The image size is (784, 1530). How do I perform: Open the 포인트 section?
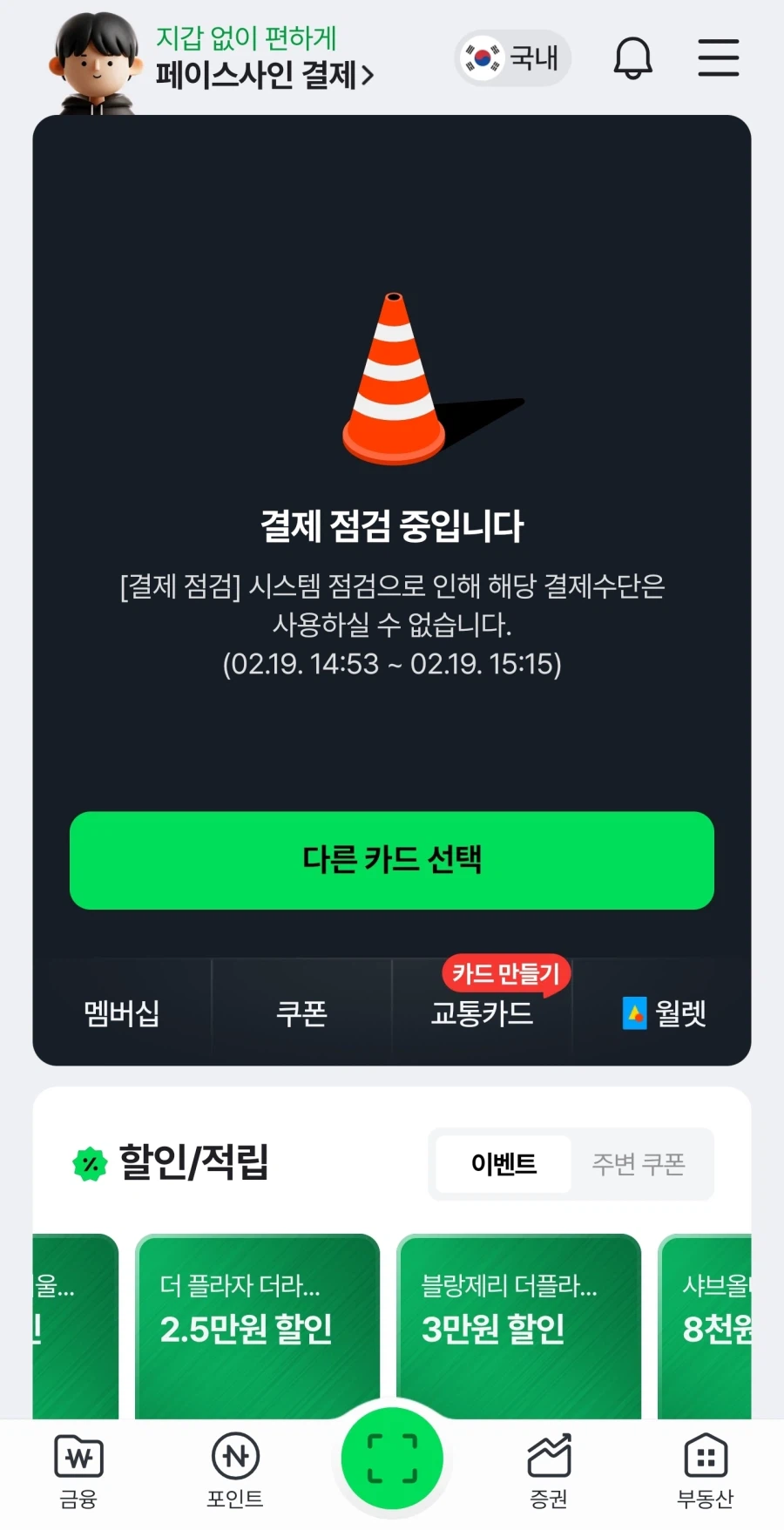pyautogui.click(x=235, y=1472)
